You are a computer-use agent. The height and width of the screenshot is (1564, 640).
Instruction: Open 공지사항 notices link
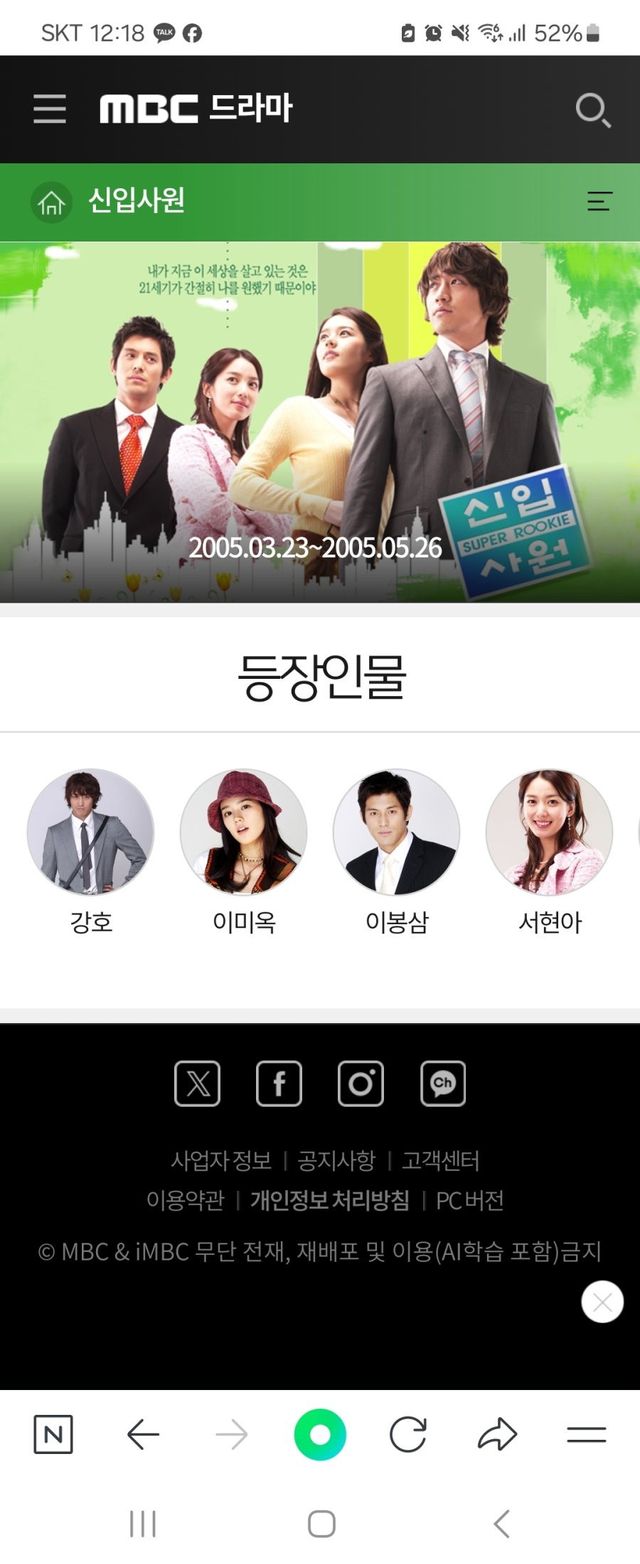[336, 1160]
